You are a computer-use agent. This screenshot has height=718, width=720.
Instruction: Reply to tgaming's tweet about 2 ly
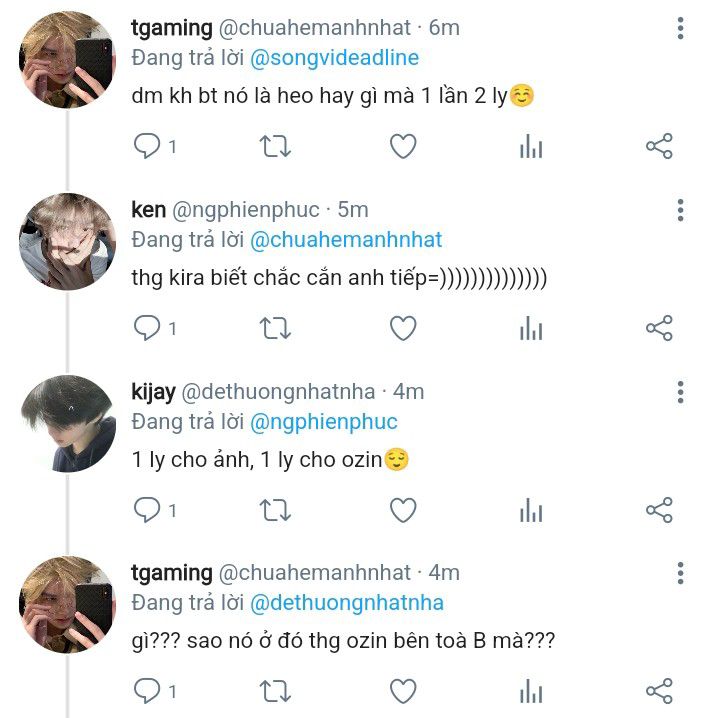[147, 146]
